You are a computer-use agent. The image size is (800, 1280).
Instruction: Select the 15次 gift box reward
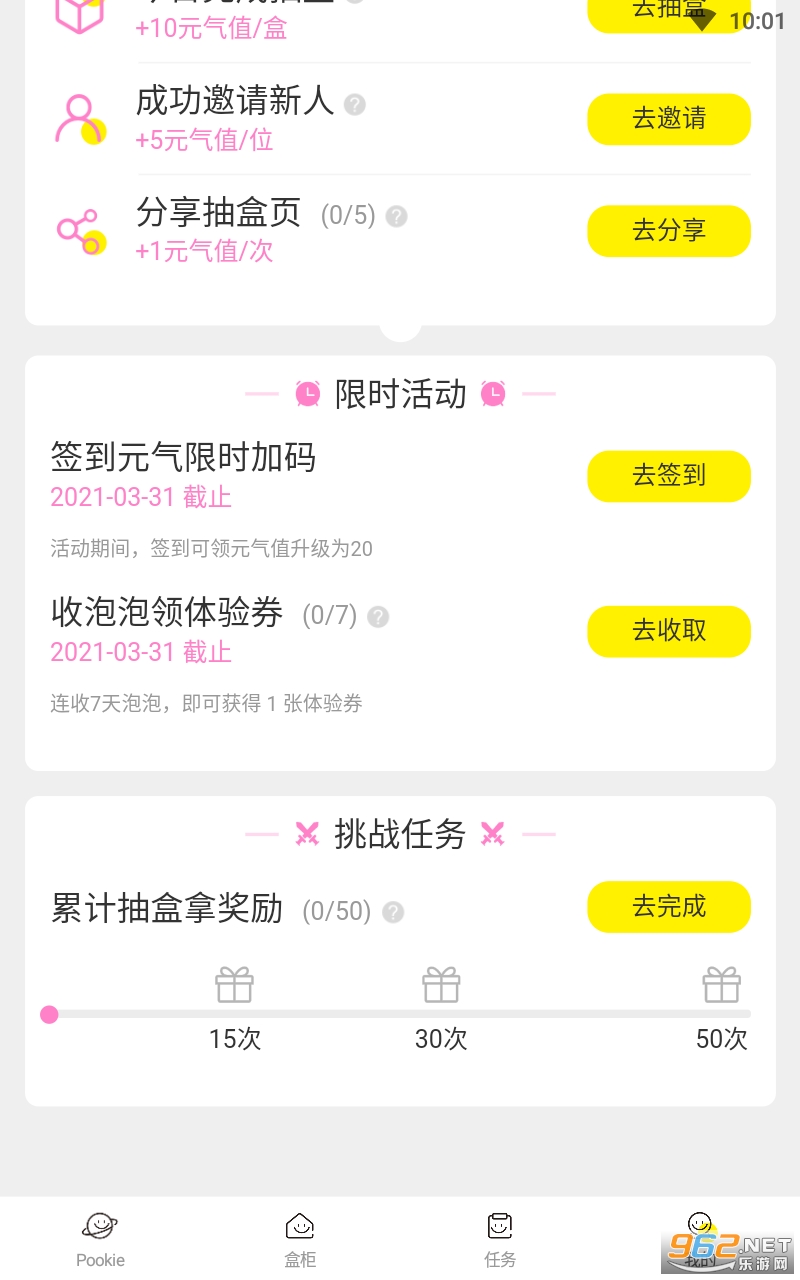point(235,986)
